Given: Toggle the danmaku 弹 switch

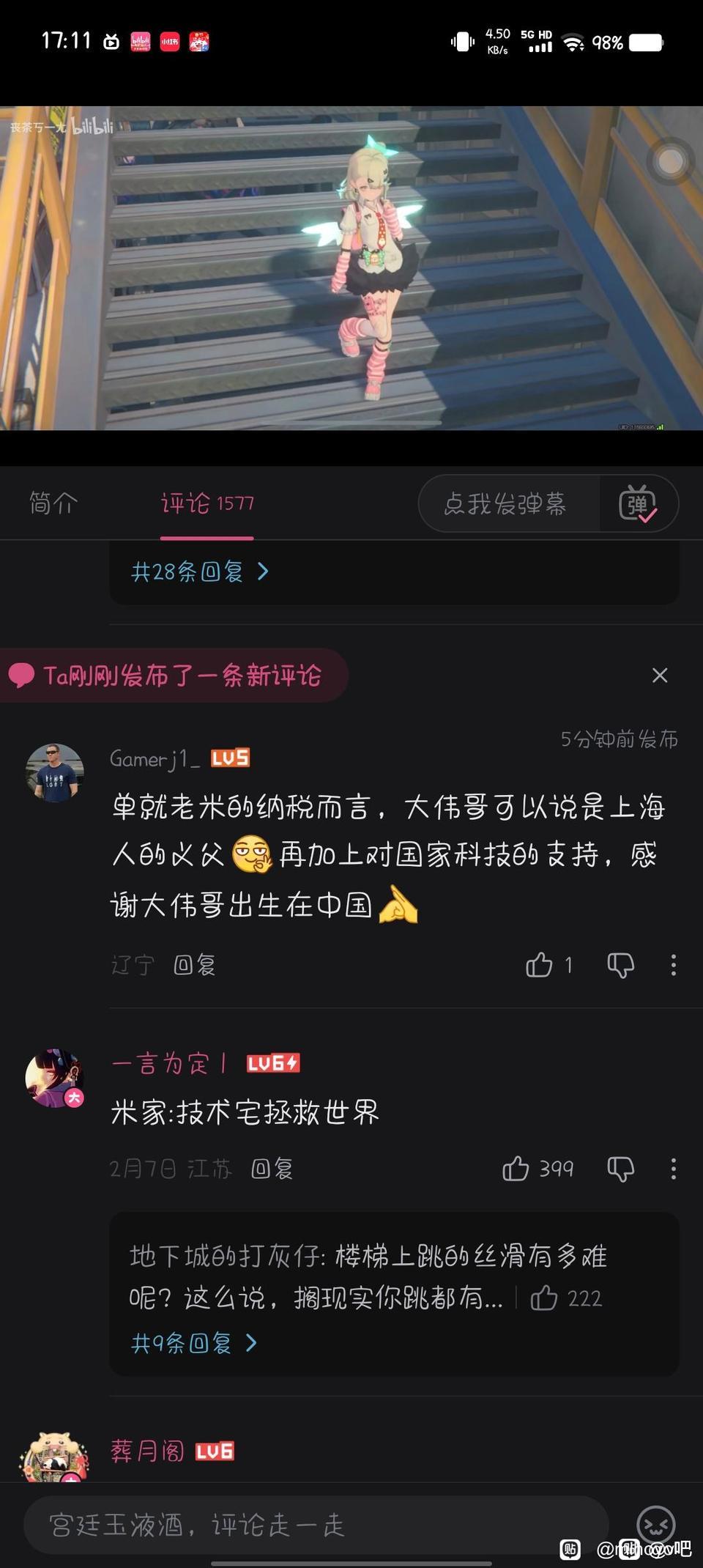Looking at the screenshot, I should [x=638, y=503].
